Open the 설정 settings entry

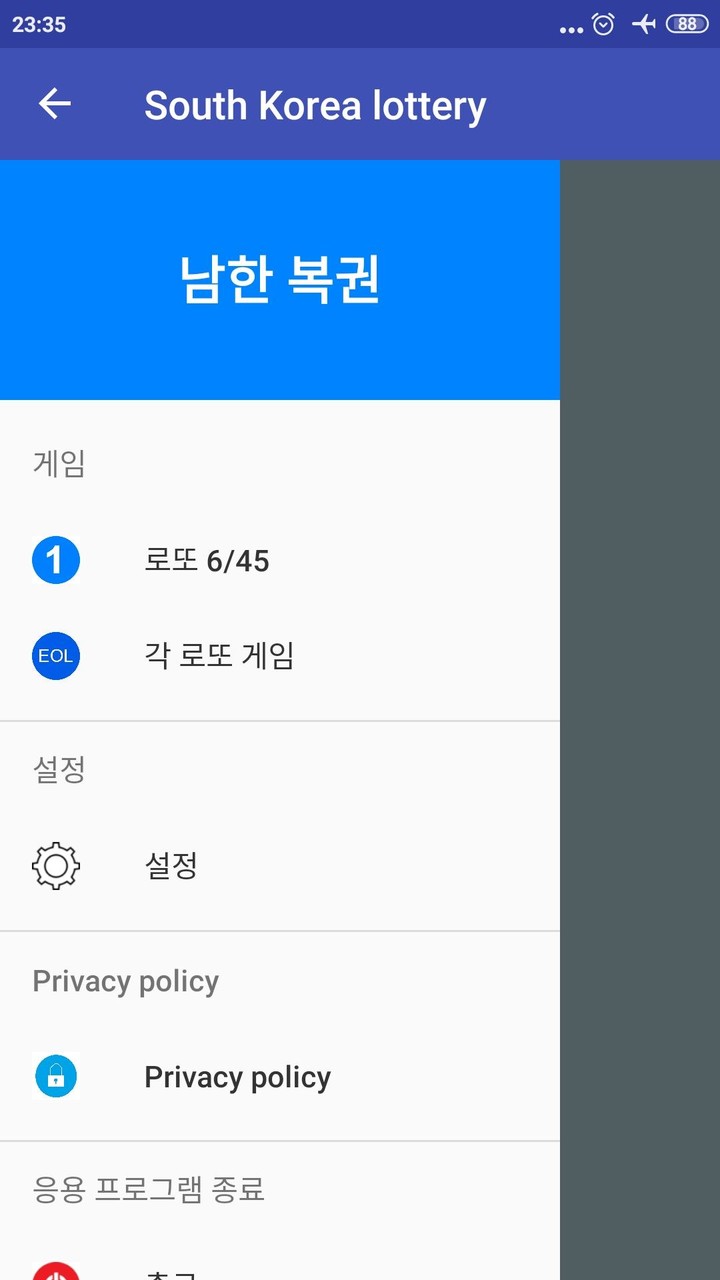[x=171, y=865]
